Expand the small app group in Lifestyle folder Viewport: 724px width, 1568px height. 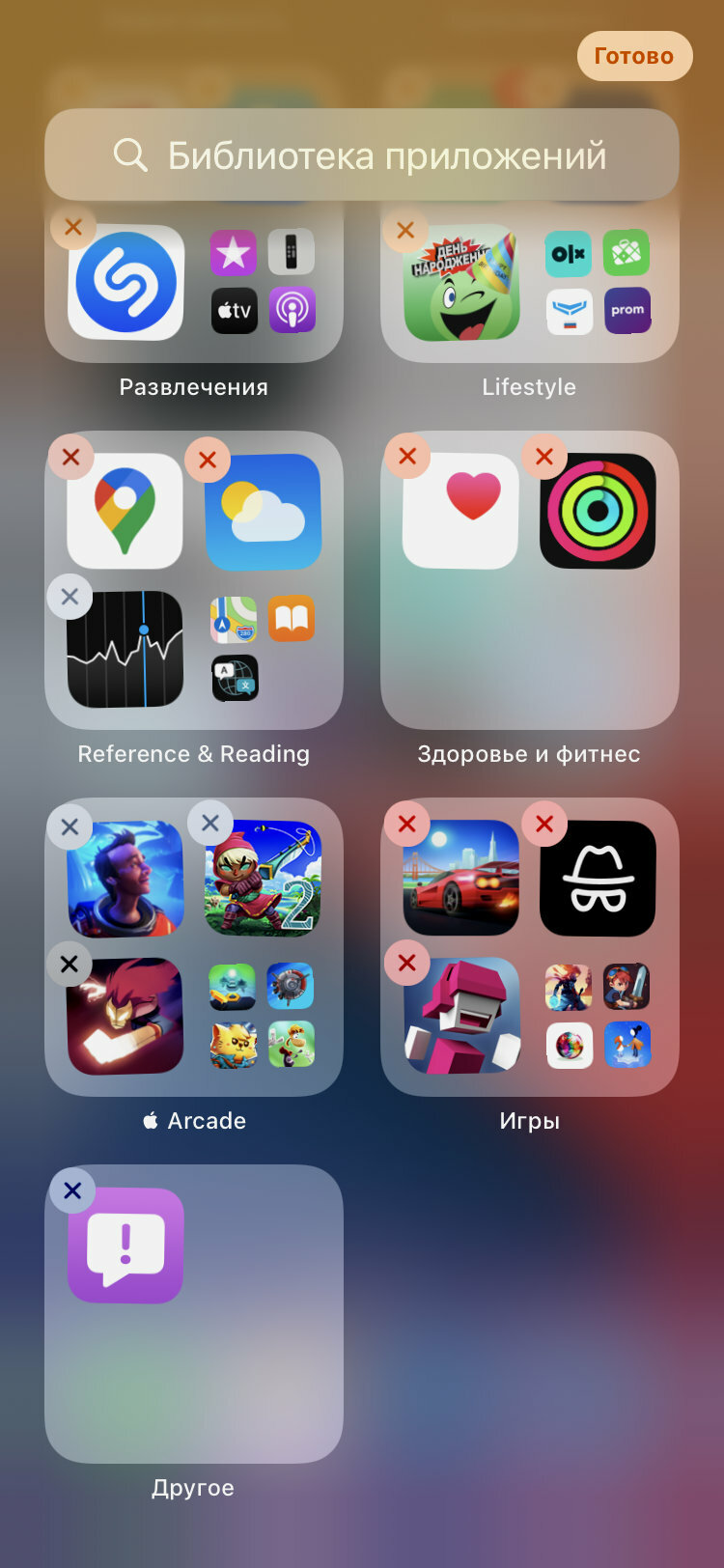598,281
